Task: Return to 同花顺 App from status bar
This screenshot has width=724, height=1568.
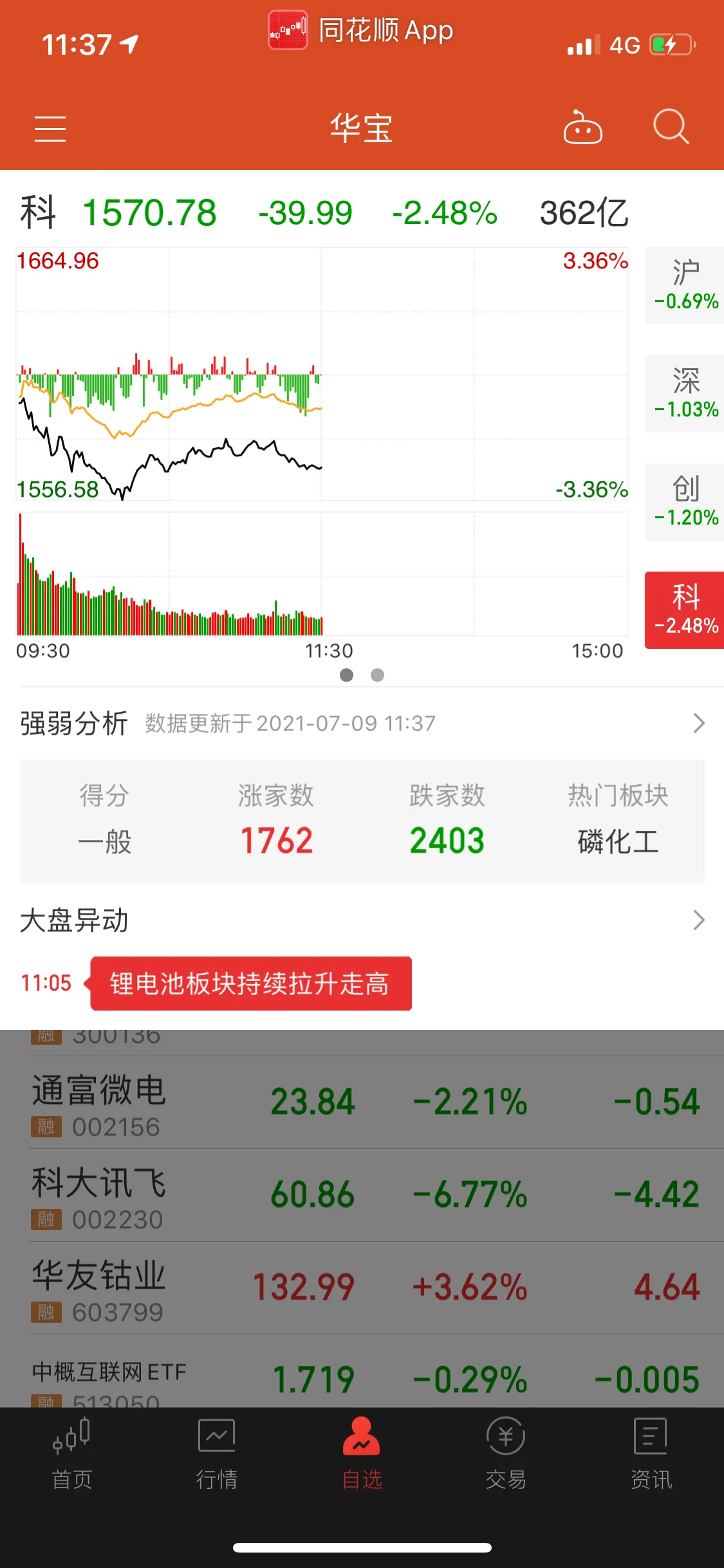Action: pyautogui.click(x=362, y=30)
